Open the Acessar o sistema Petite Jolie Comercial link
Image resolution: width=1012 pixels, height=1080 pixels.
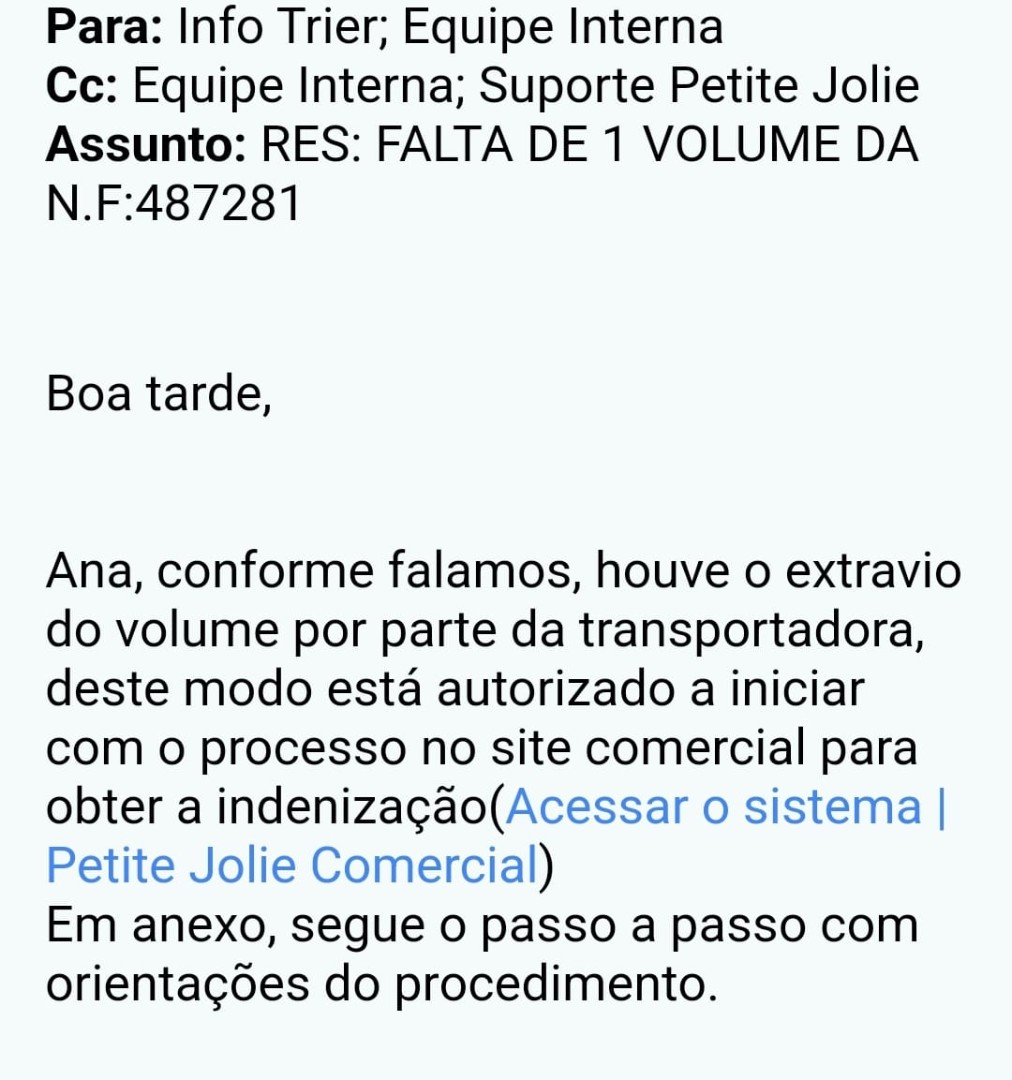[712, 808]
